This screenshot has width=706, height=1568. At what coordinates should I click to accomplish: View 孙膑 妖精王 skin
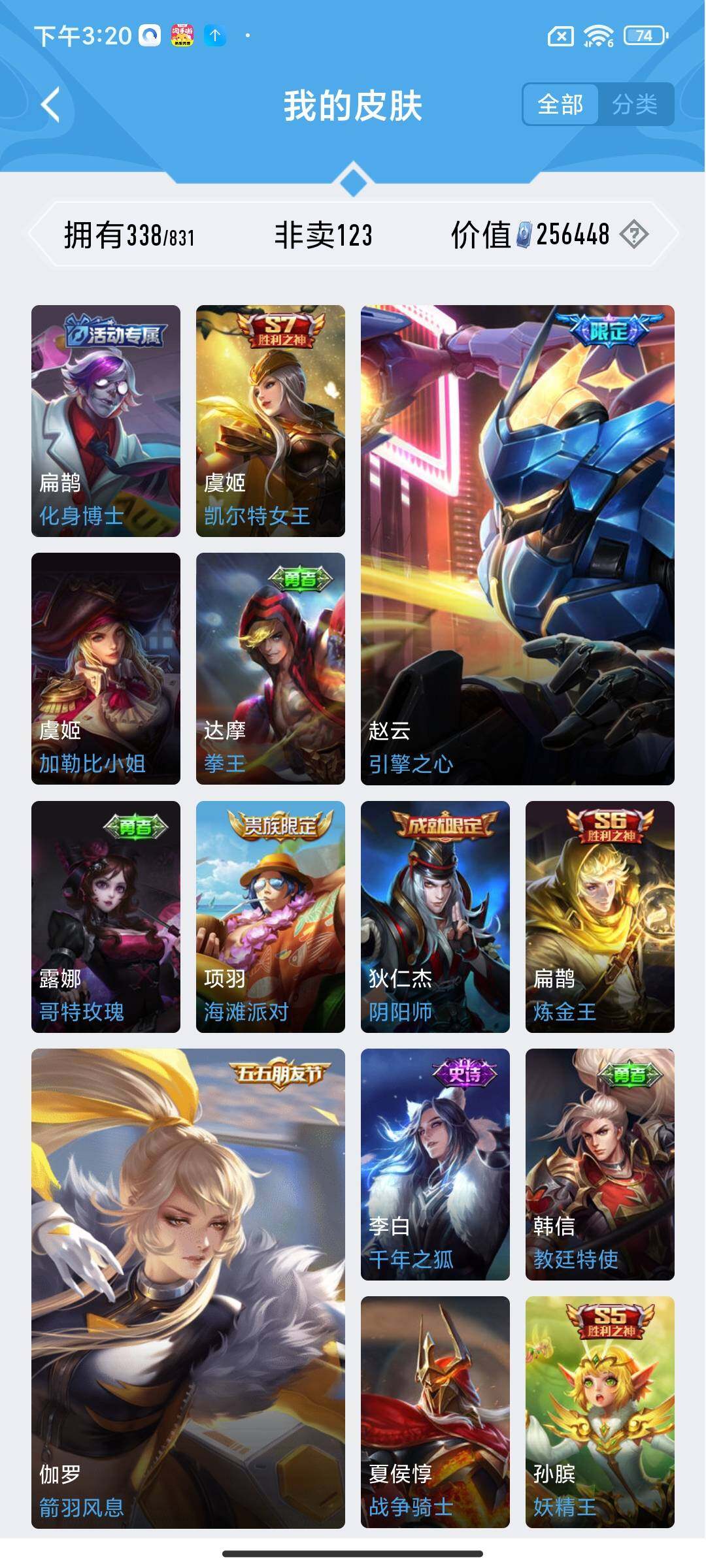(x=600, y=1412)
